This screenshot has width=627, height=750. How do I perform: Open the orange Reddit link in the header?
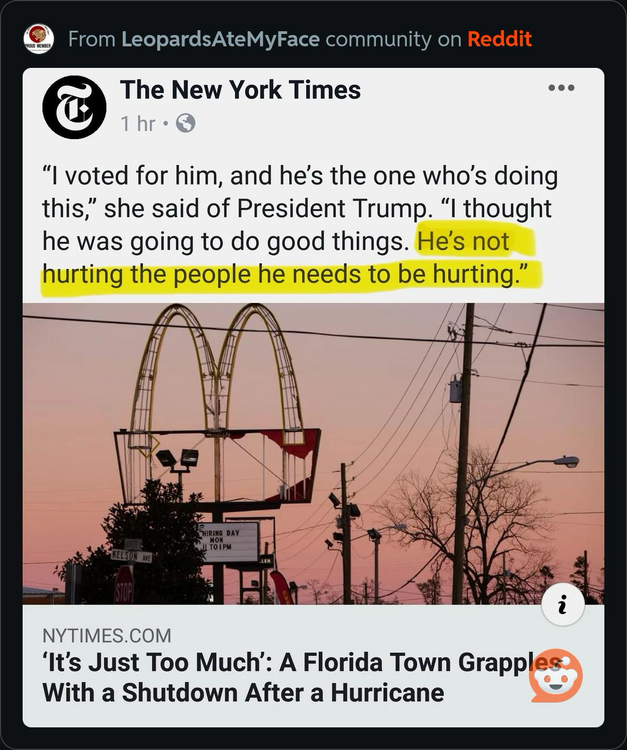point(499,40)
